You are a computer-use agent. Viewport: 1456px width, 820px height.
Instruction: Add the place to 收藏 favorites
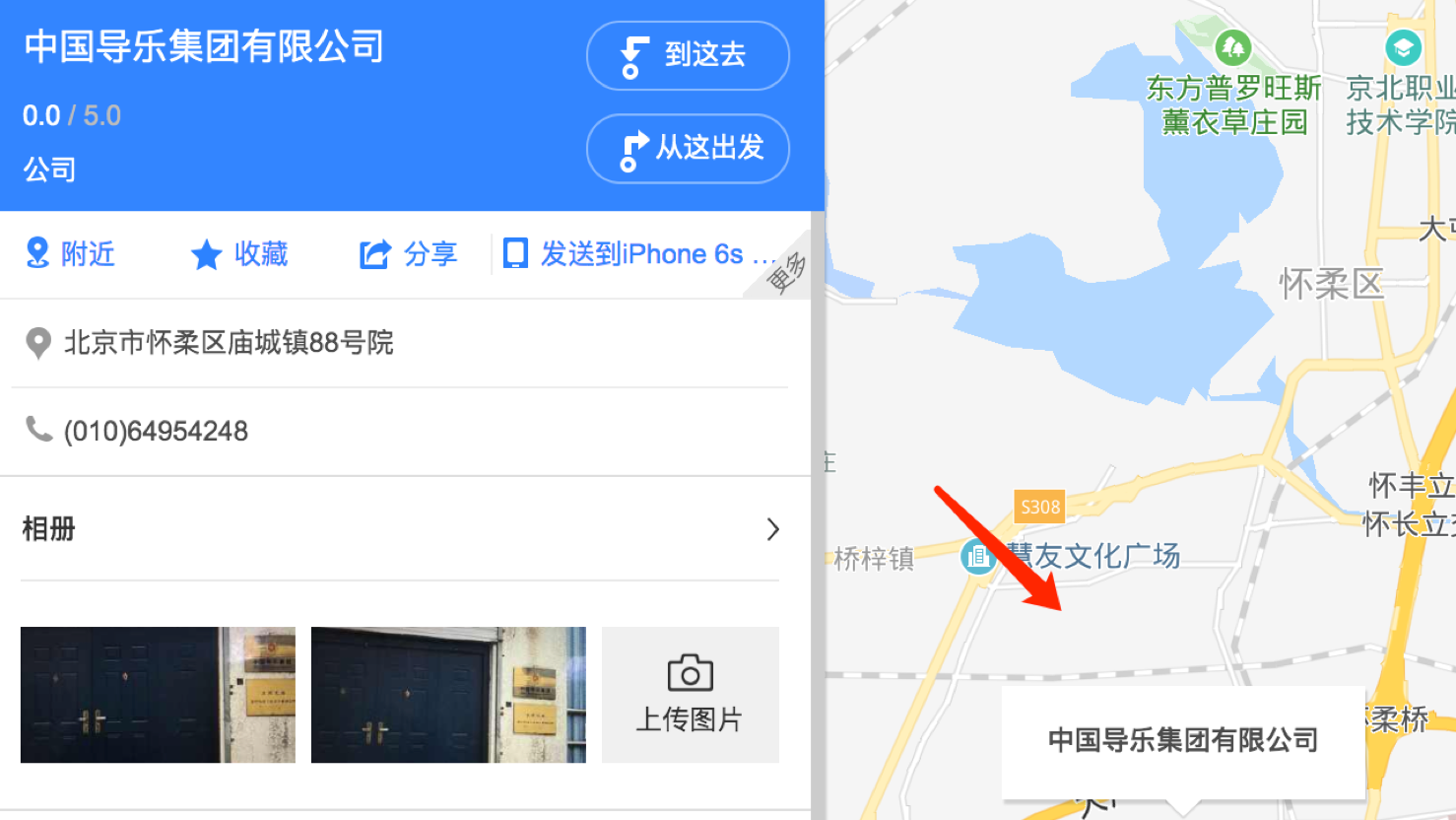point(239,254)
